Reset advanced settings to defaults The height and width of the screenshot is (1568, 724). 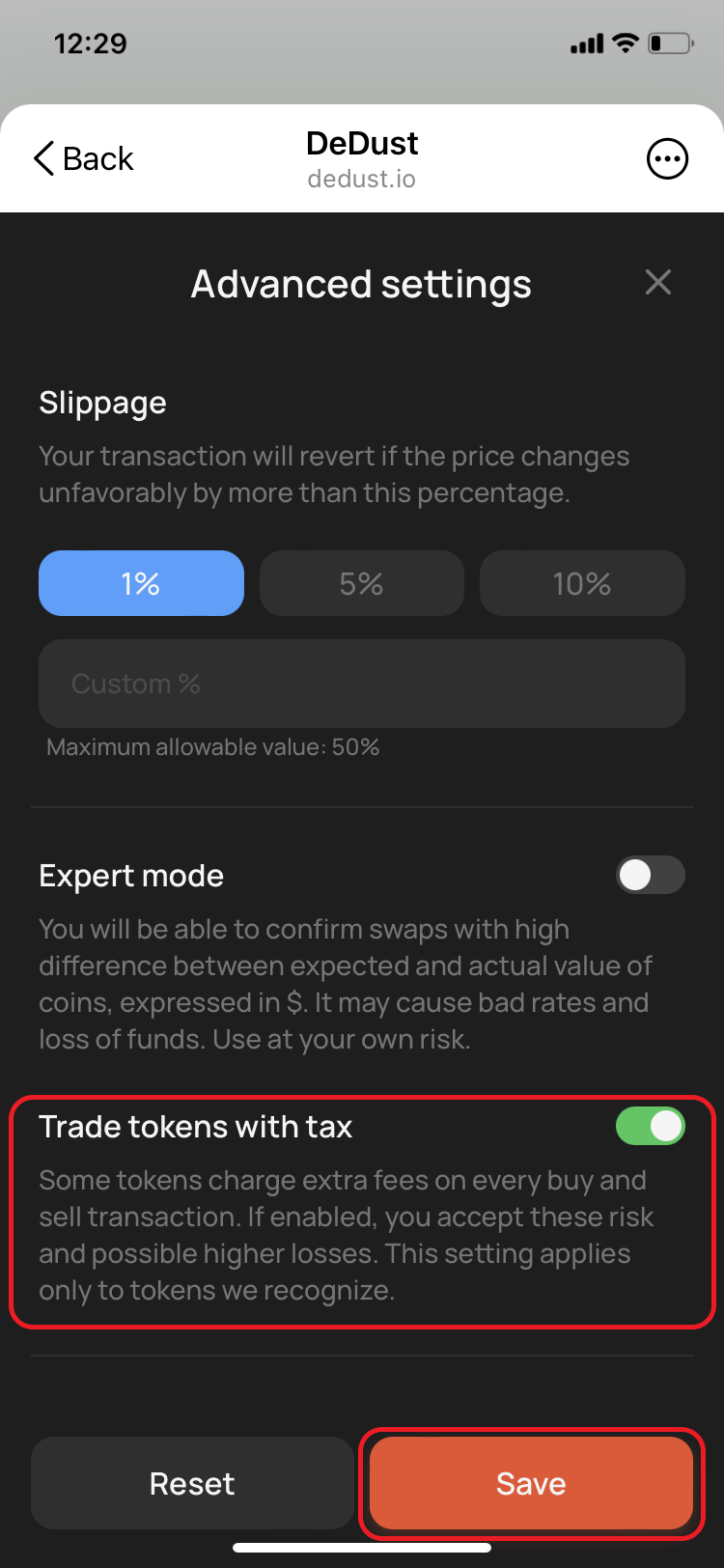point(192,1483)
